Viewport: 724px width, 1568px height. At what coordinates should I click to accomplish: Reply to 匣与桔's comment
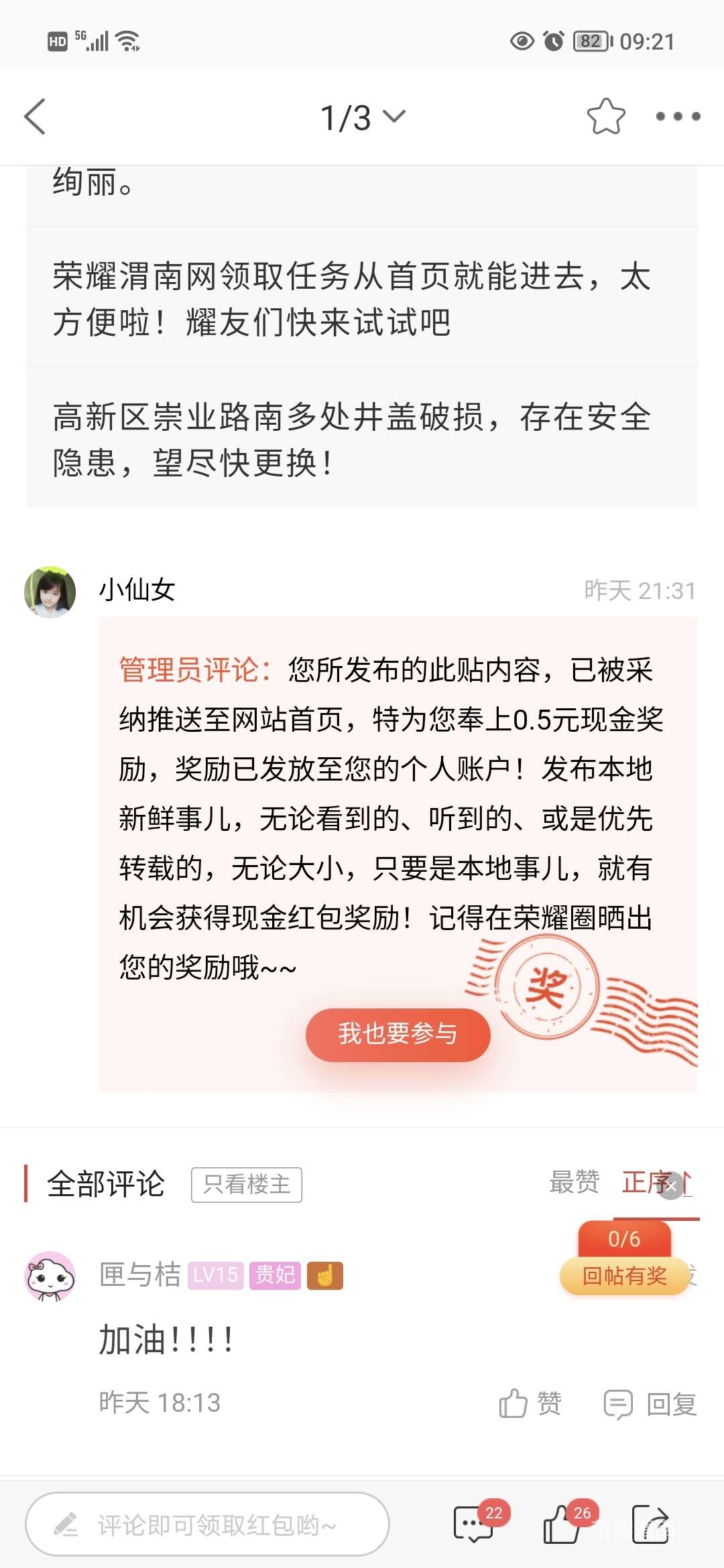coord(650,1402)
